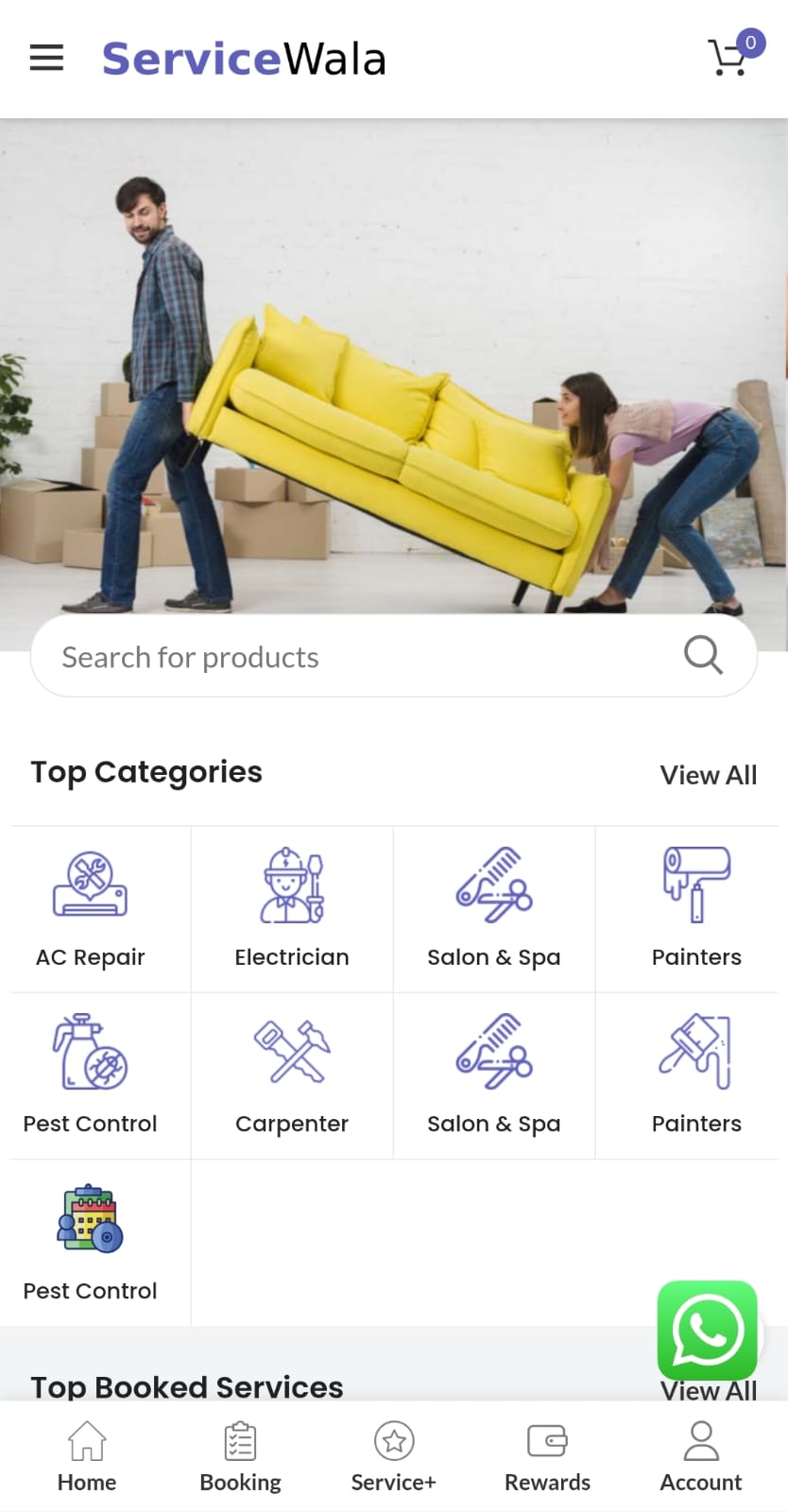Image resolution: width=788 pixels, height=1512 pixels.
Task: Switch to the Home tab
Action: pos(87,1457)
